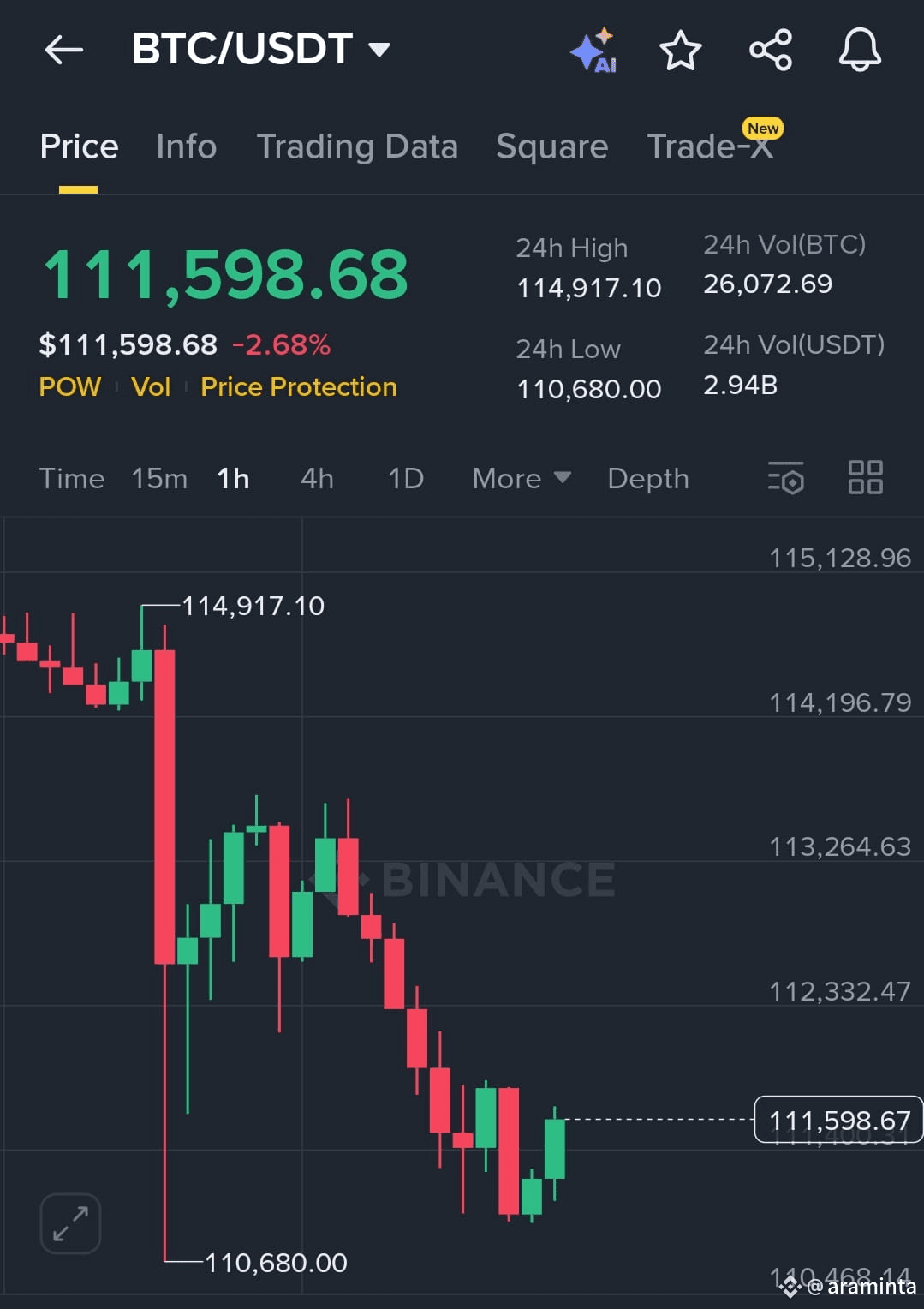
Task: Select the 15m chart interval
Action: pos(159,479)
